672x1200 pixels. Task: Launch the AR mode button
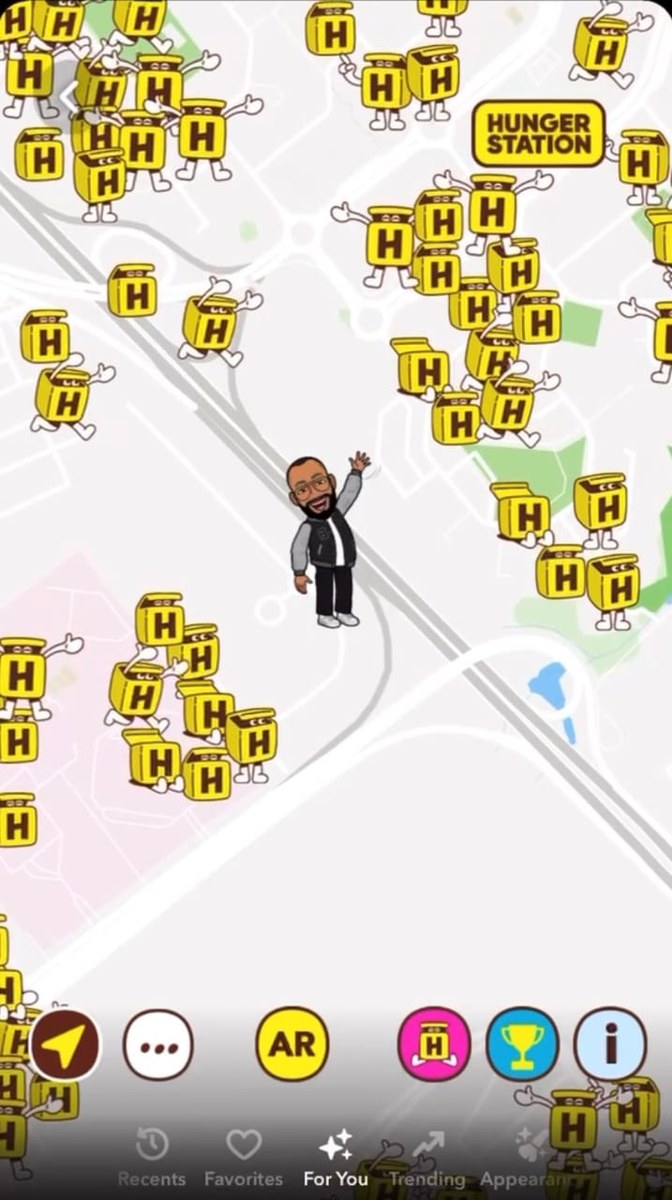coord(291,1045)
